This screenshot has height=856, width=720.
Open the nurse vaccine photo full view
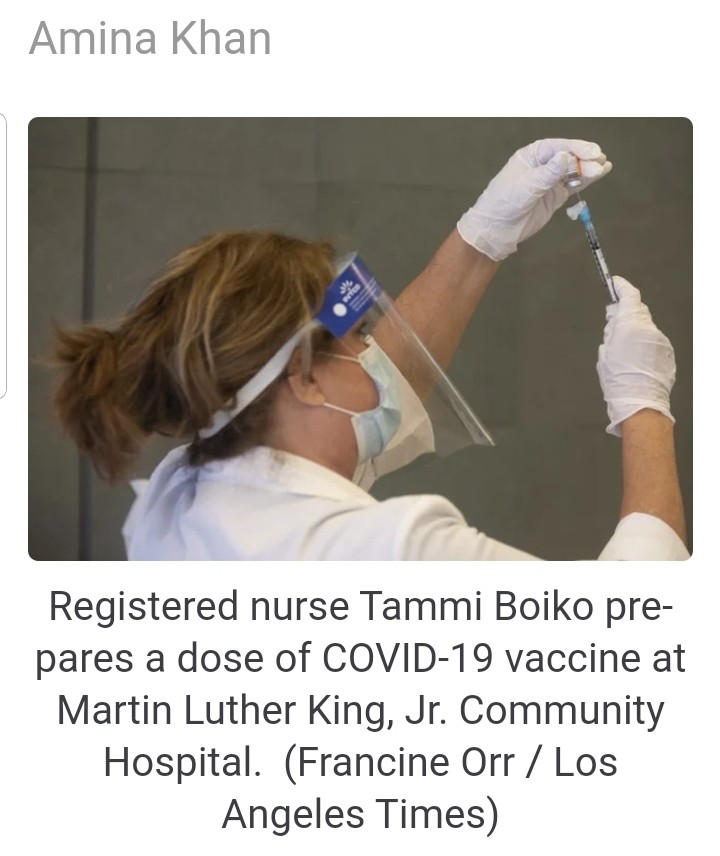point(360,338)
